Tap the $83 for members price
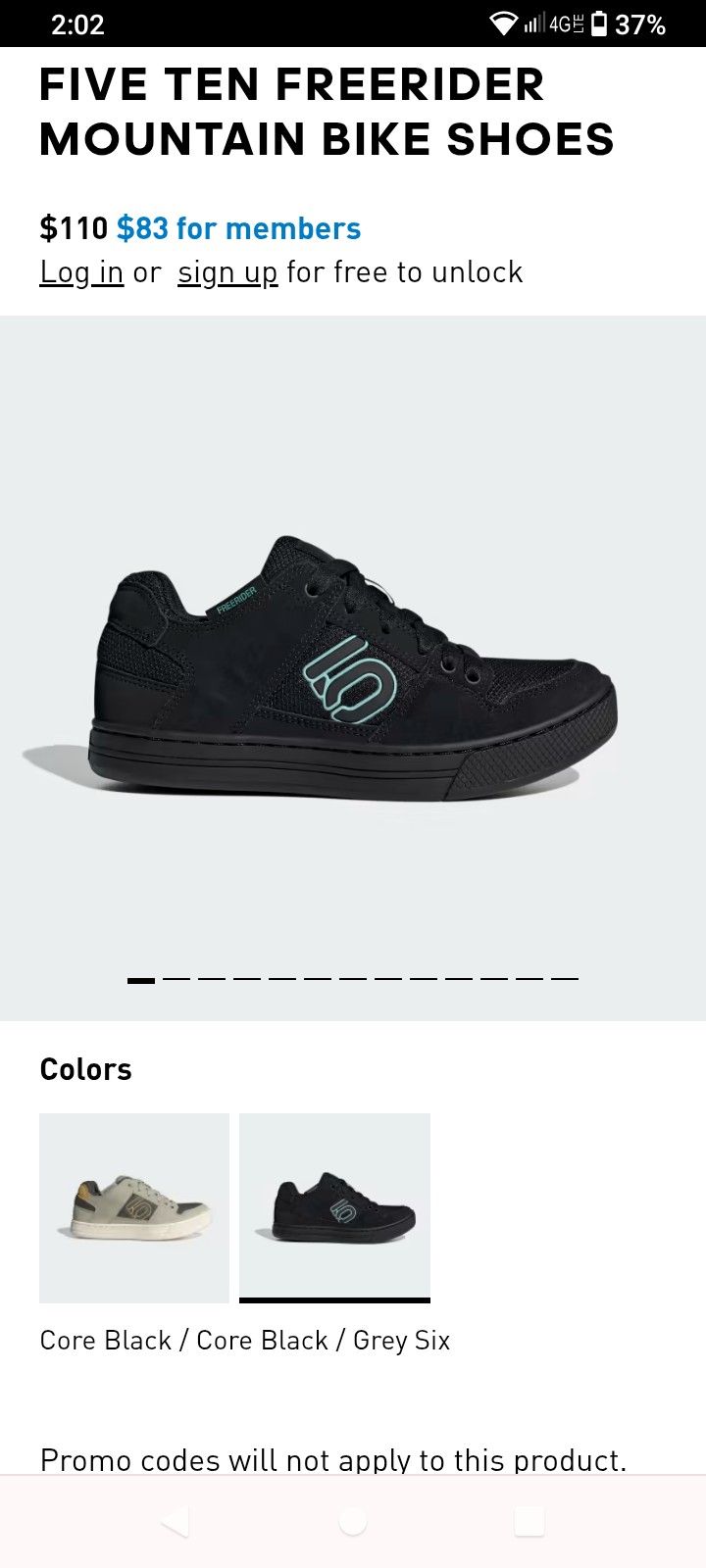The height and width of the screenshot is (1568, 706). [238, 227]
